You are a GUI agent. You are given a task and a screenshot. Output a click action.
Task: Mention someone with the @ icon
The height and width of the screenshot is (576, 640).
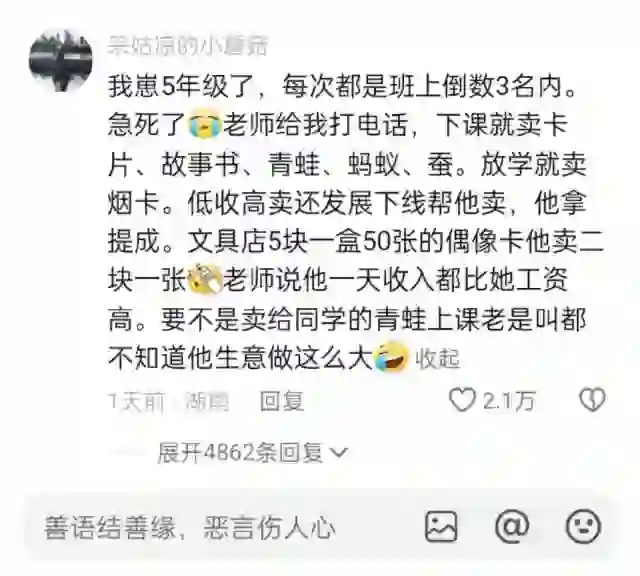tap(512, 526)
